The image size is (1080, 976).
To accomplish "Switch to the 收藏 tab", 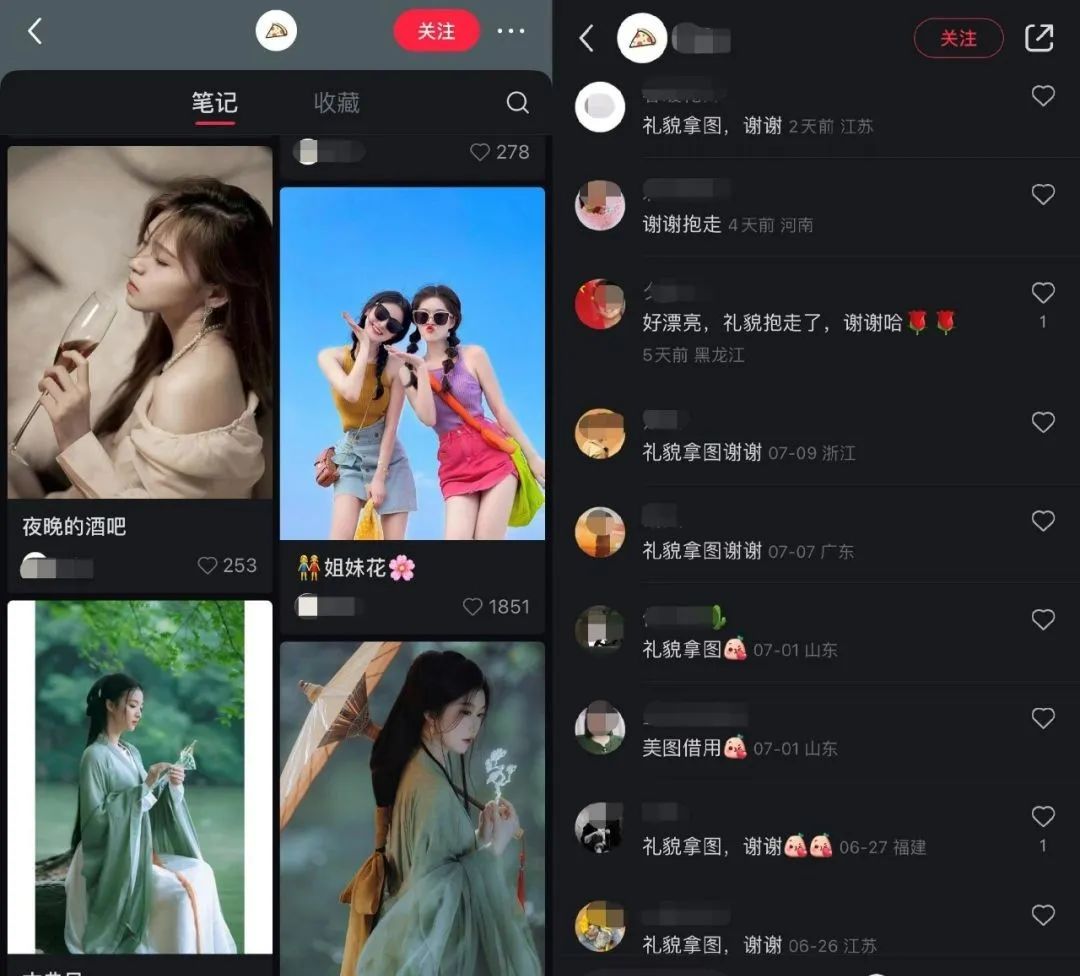I will 336,103.
